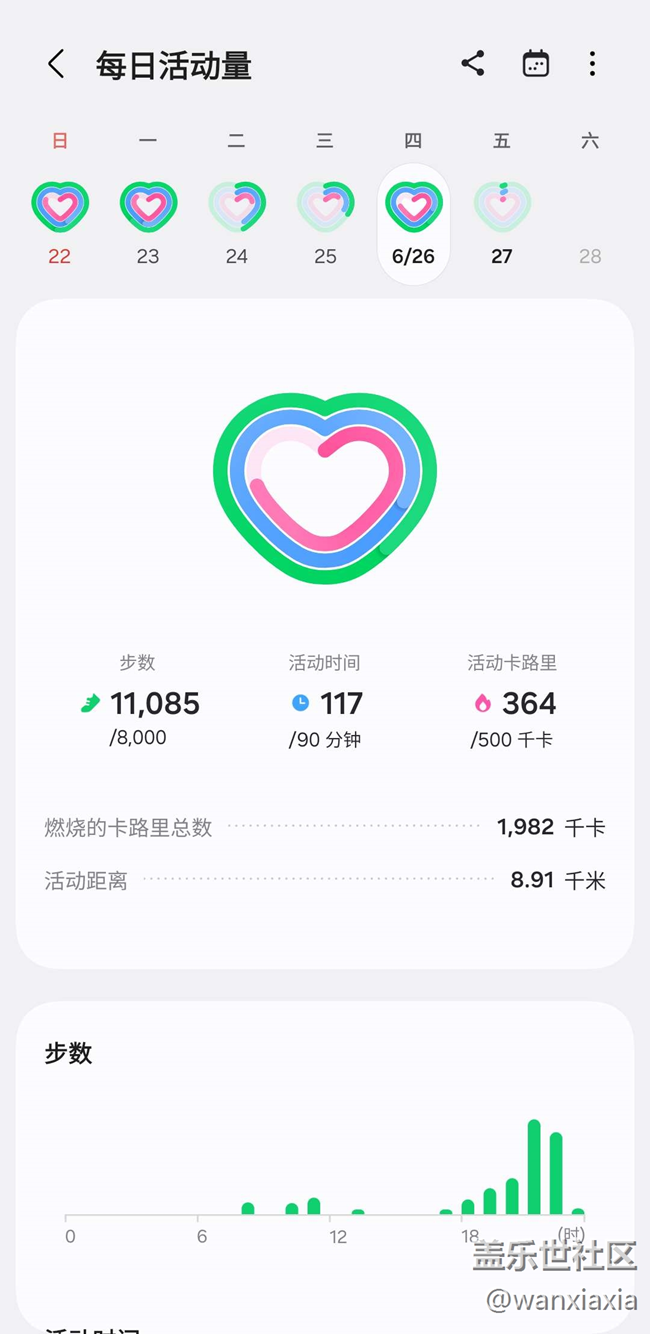Open the 步数 chart card
Screen dimensions: 650x1334
click(x=325, y=1167)
